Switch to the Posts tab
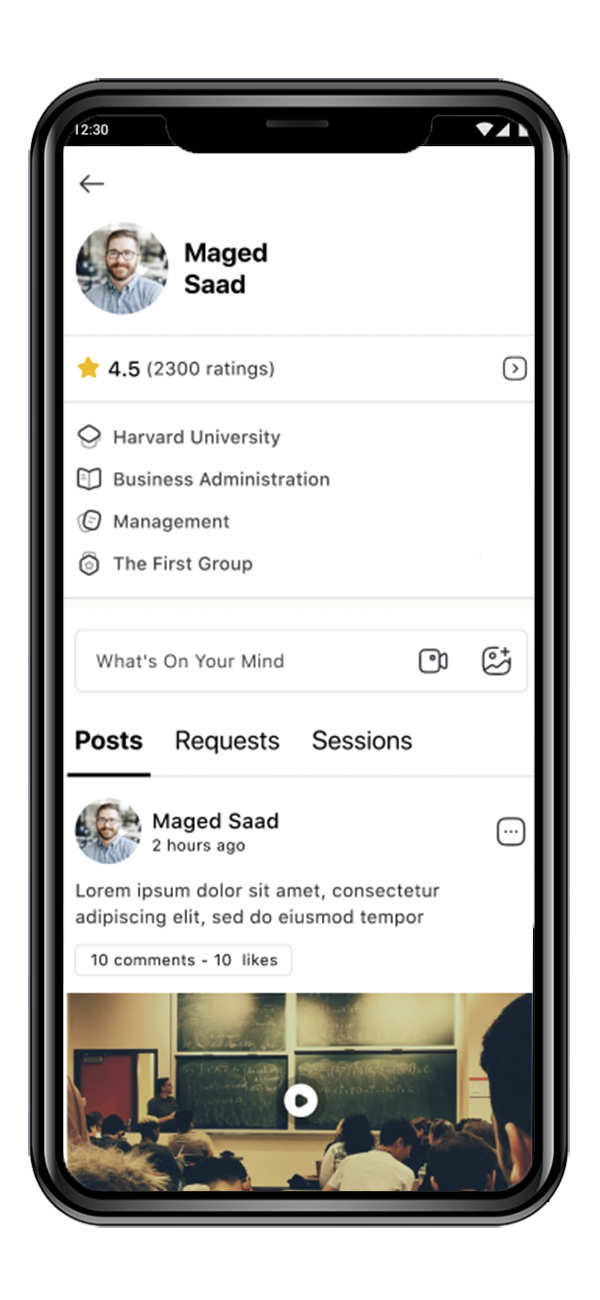The width and height of the screenshot is (600, 1300). pos(109,741)
